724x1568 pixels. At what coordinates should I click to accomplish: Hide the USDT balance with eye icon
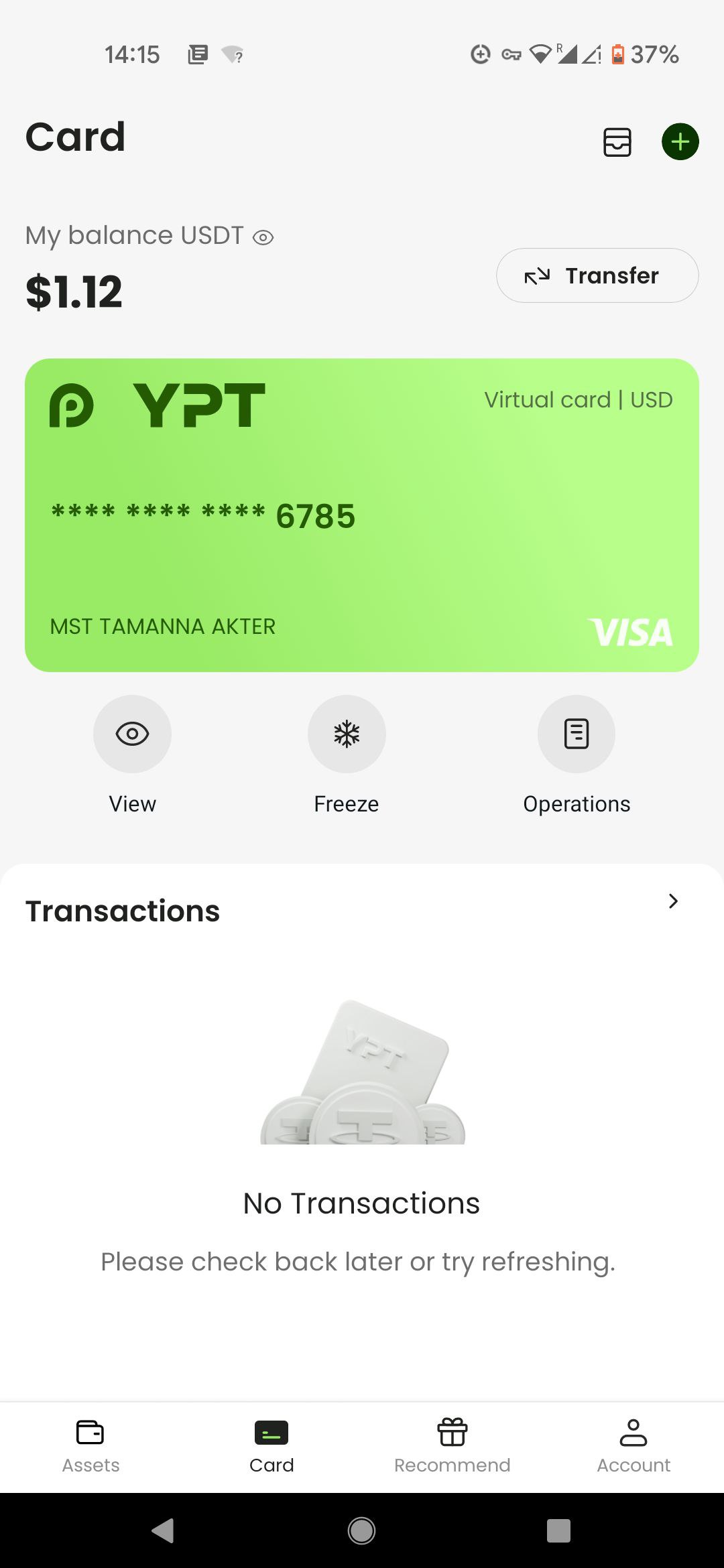point(263,237)
